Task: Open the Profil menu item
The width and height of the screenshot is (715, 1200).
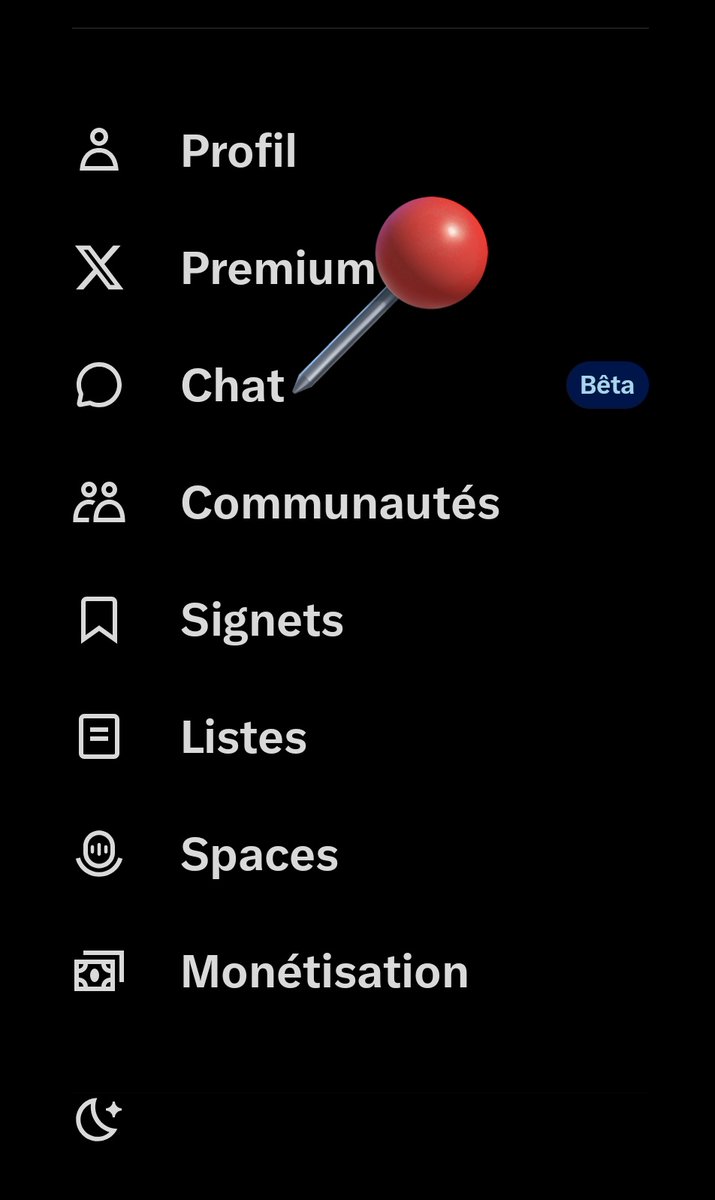Action: [360, 151]
